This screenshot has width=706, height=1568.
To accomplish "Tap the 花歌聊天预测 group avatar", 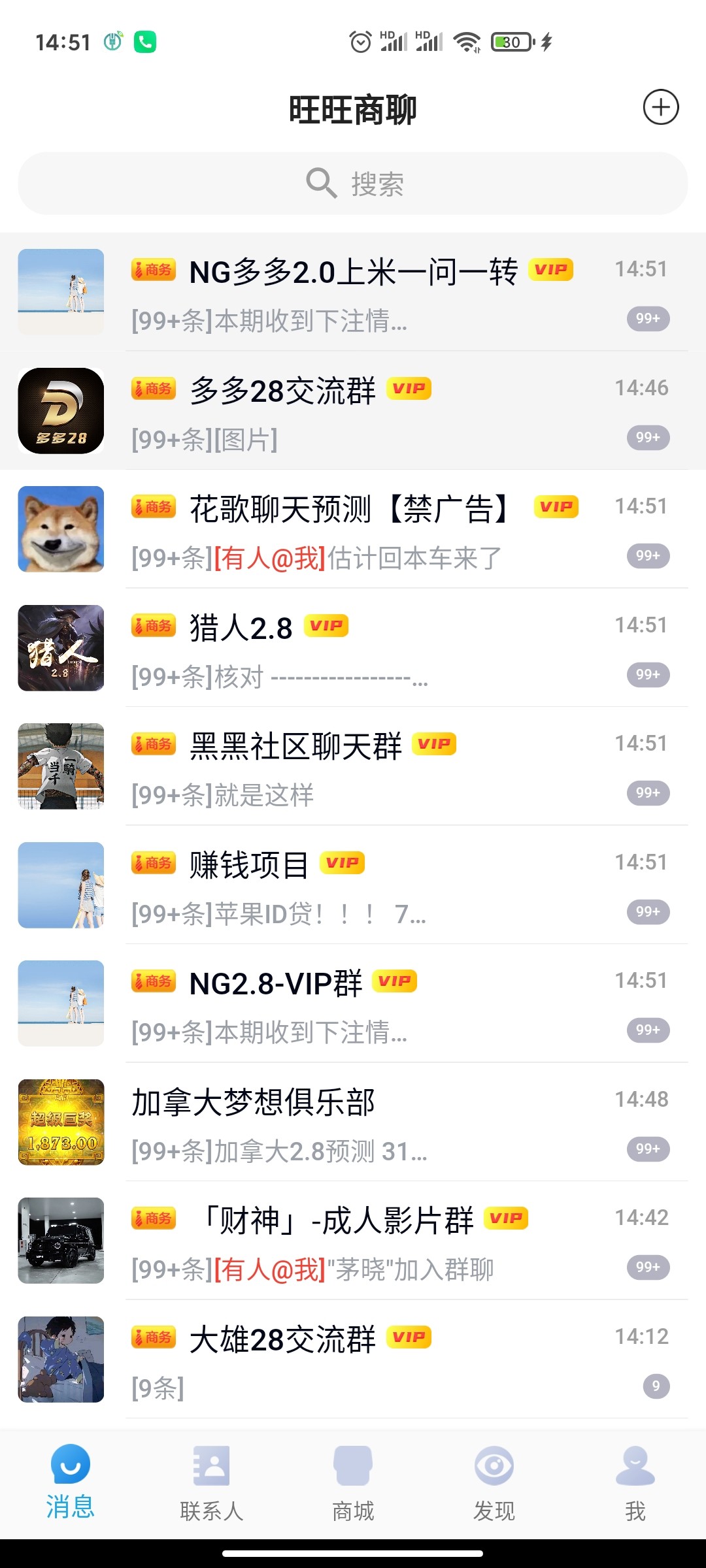I will click(x=61, y=529).
